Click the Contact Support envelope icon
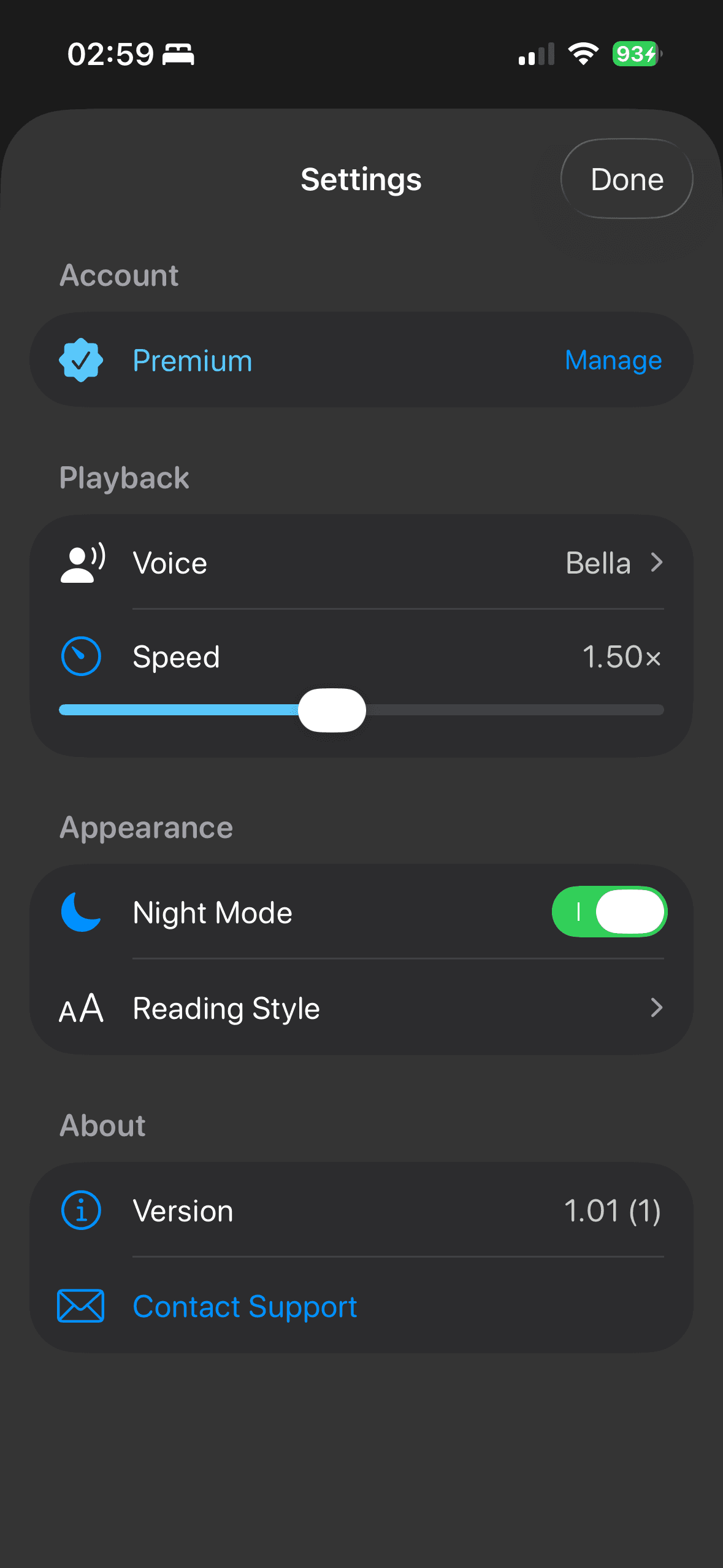This screenshot has height=1568, width=723. (x=80, y=1306)
